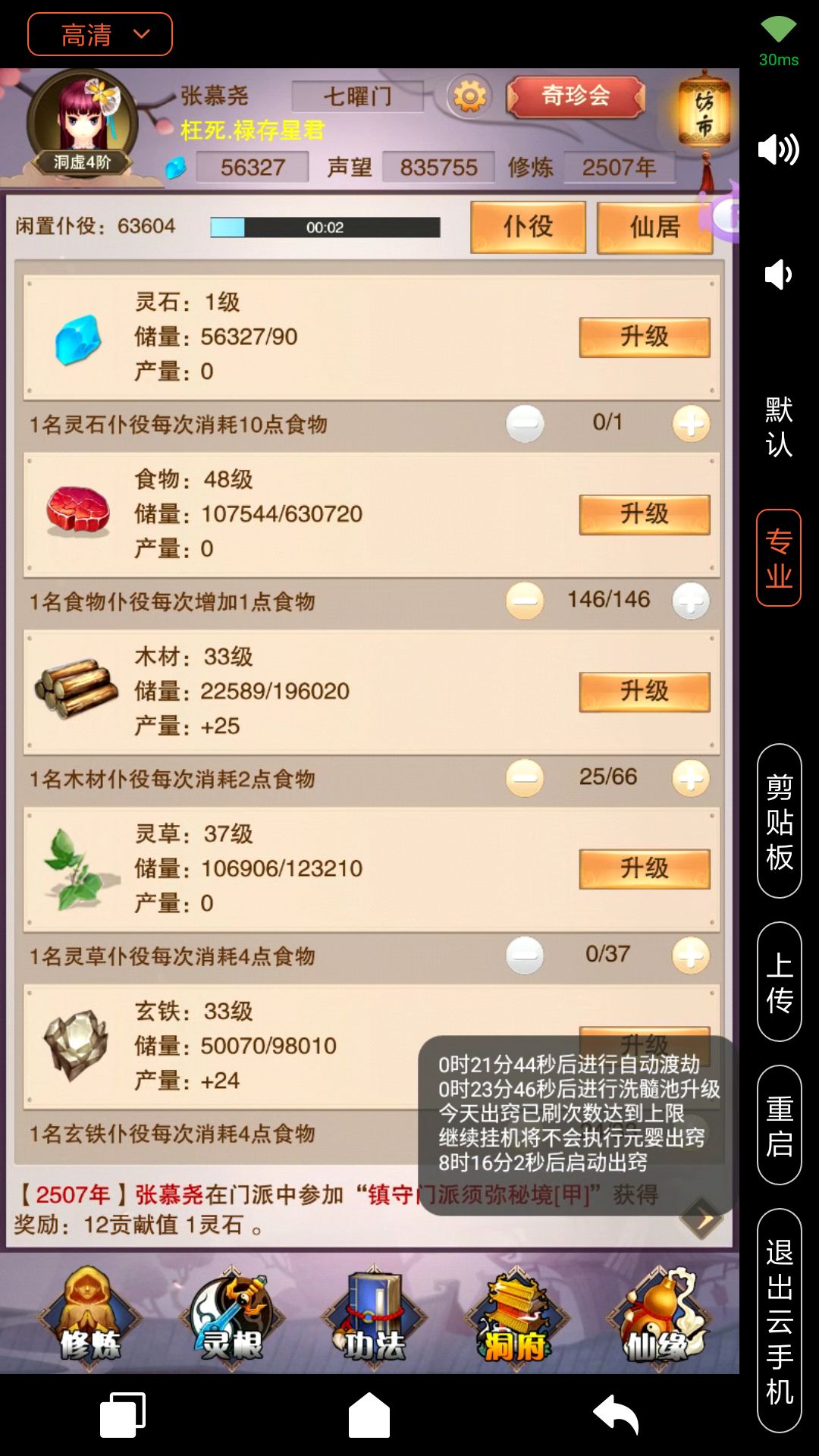
Task: Decrease 木材 servants with the minus stepper
Action: click(x=523, y=777)
